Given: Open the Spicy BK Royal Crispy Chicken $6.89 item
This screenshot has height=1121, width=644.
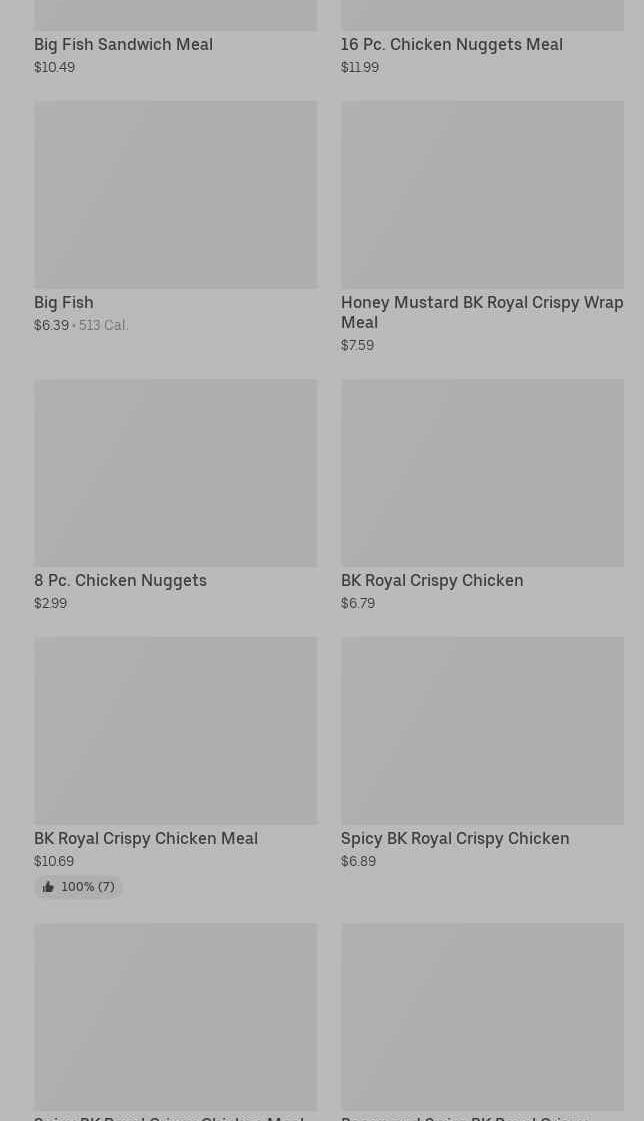Looking at the screenshot, I should click(482, 754).
